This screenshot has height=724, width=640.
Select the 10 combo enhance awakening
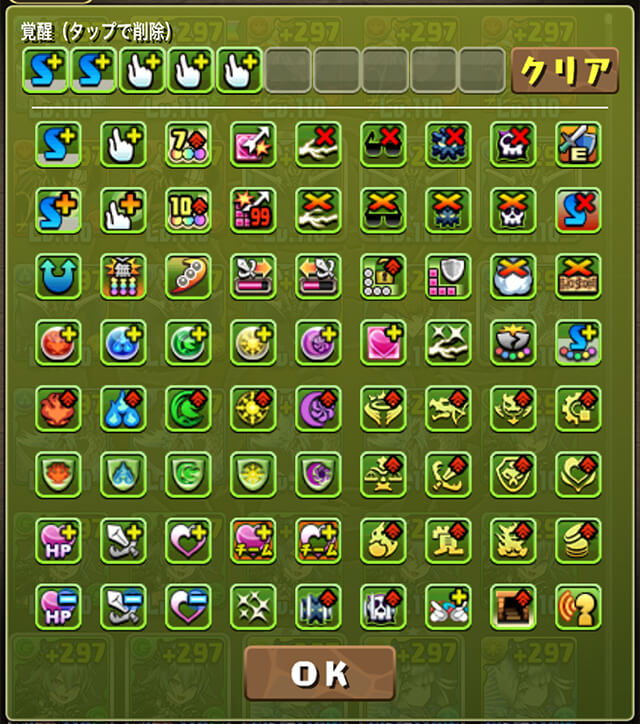click(187, 210)
